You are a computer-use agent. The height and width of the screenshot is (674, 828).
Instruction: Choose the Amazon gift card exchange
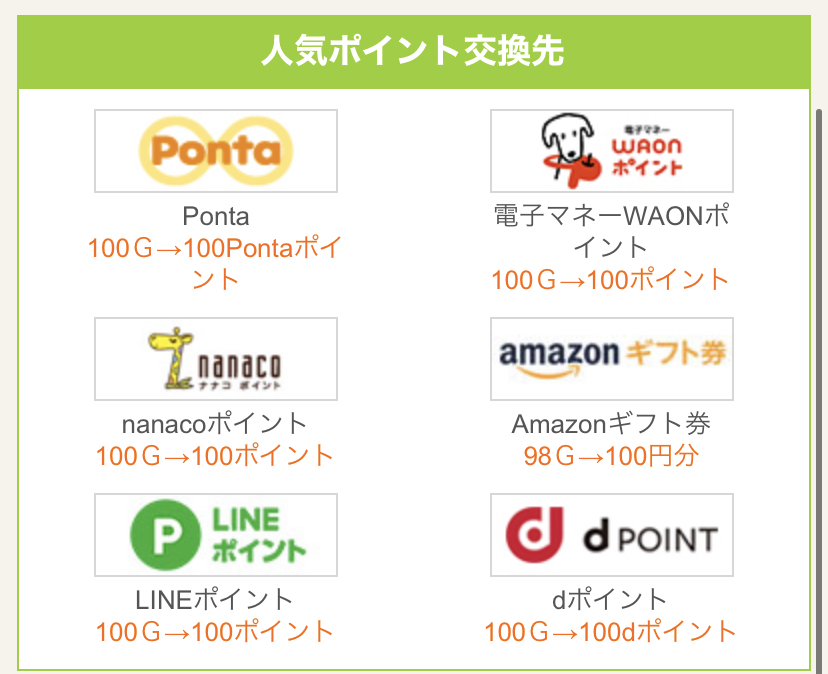(x=611, y=359)
